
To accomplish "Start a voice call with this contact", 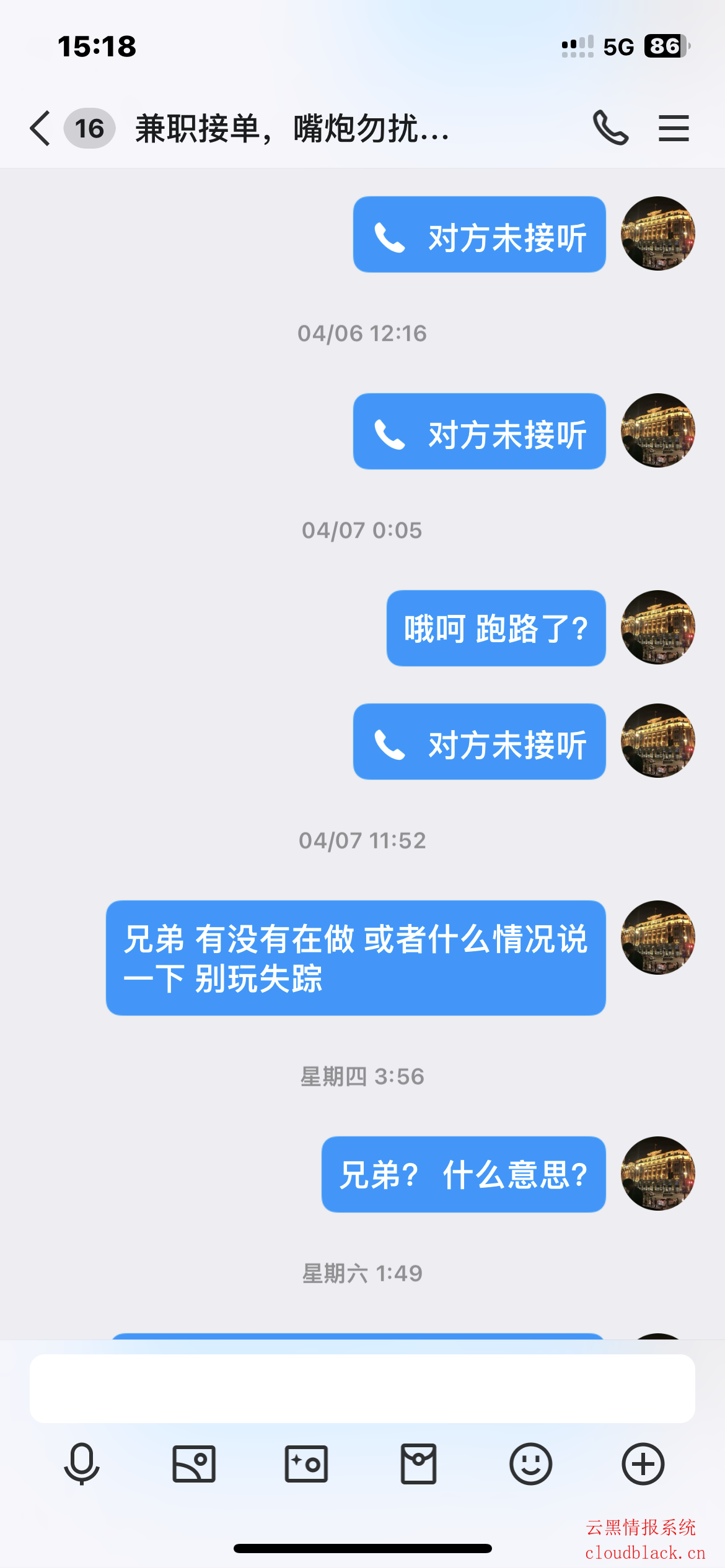I will coord(610,128).
